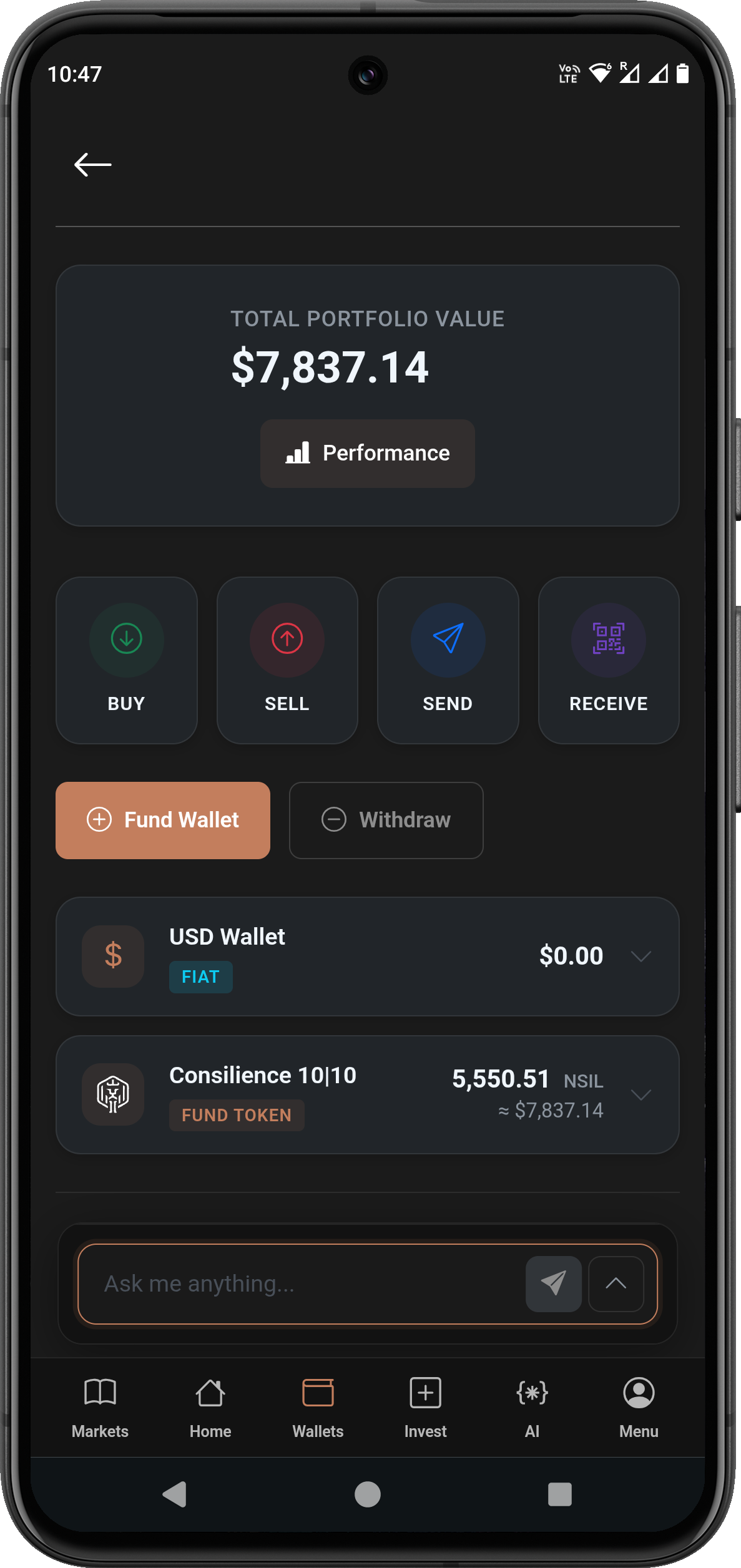Screen dimensions: 741x1568
Task: Tap the AI assistant icon
Action: 531,1393
